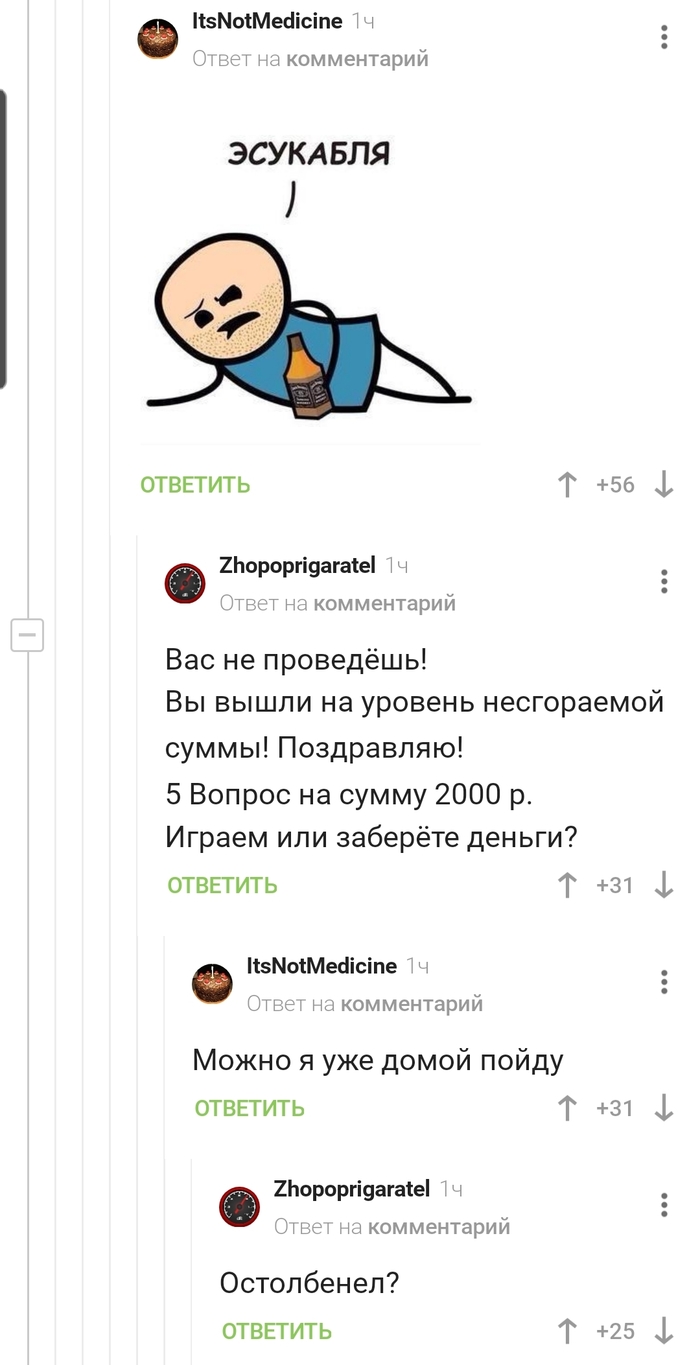
Task: Downvote the meme comment with +56 rating
Action: [664, 485]
